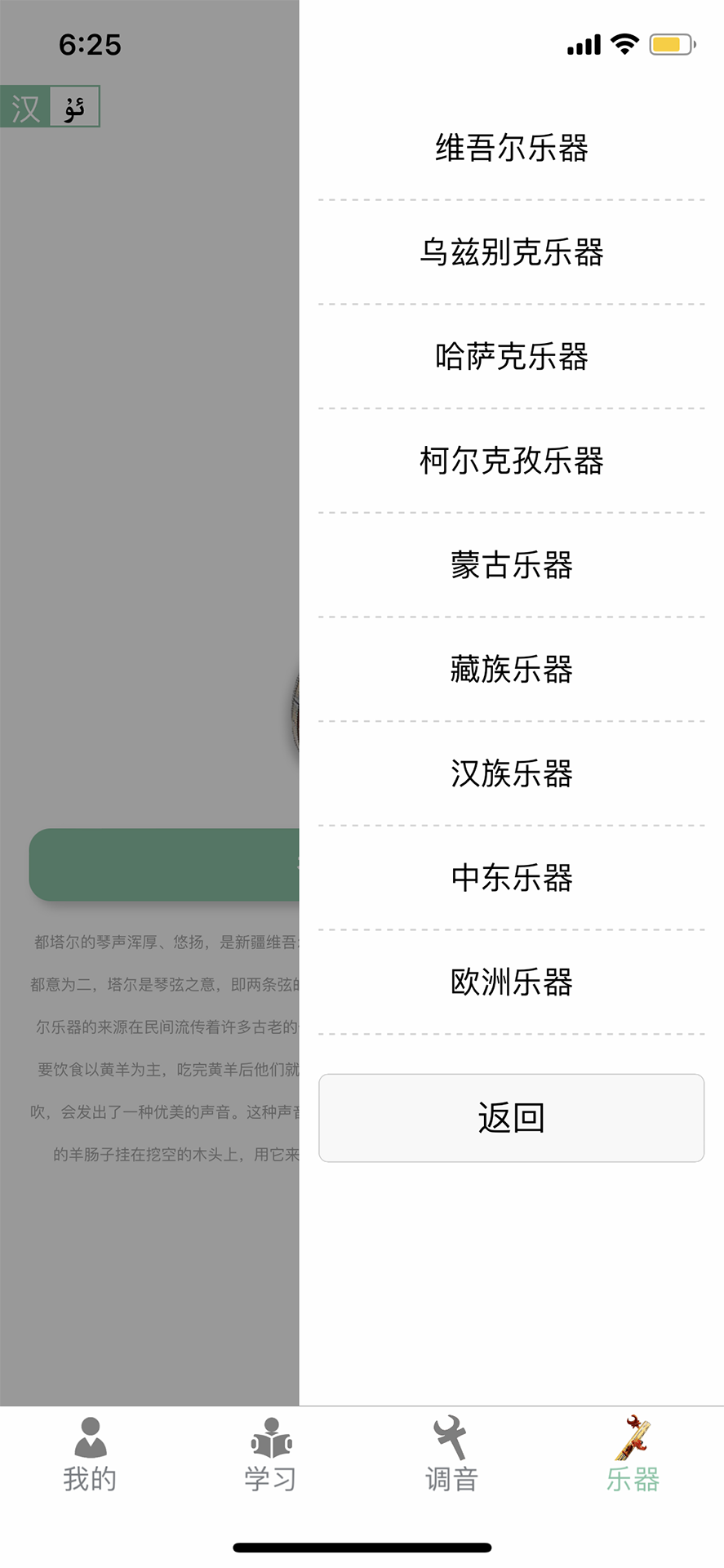Open 柯尔克孜乐器 category
Image resolution: width=724 pixels, height=1568 pixels.
coord(511,461)
